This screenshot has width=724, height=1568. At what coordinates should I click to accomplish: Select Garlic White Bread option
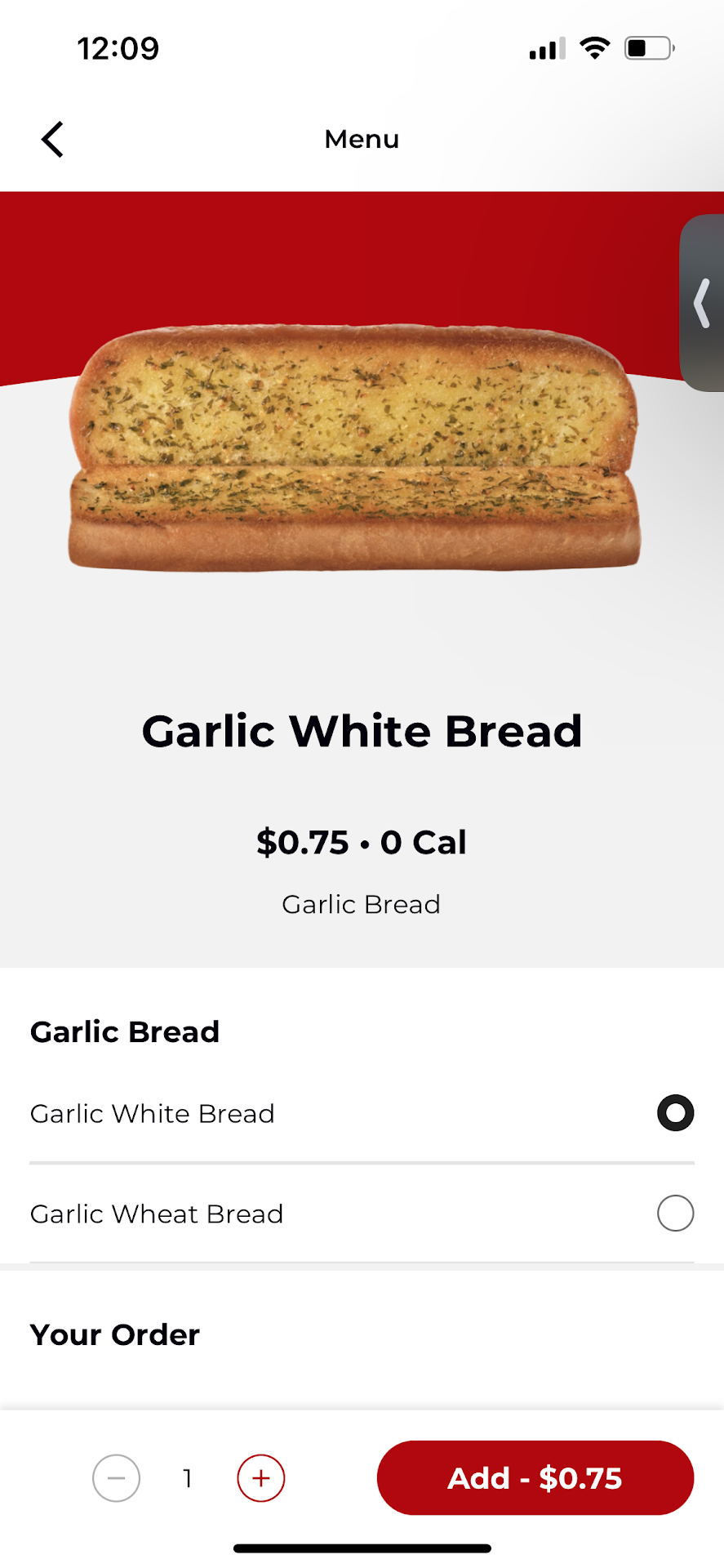675,1113
